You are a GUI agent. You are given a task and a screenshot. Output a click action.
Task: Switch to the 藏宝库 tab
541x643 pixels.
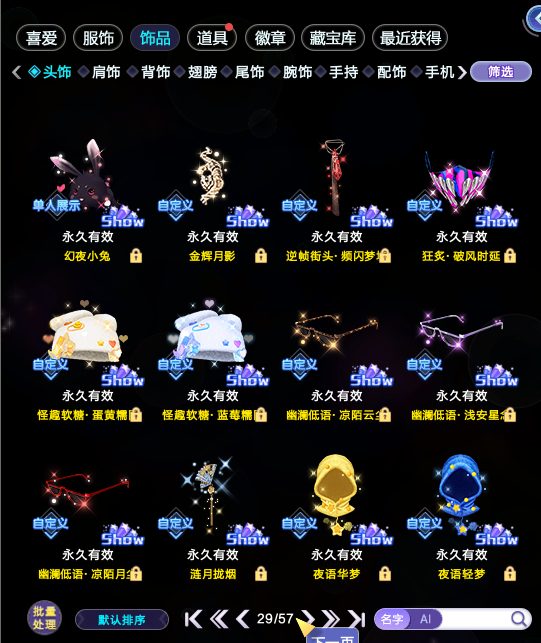(333, 38)
